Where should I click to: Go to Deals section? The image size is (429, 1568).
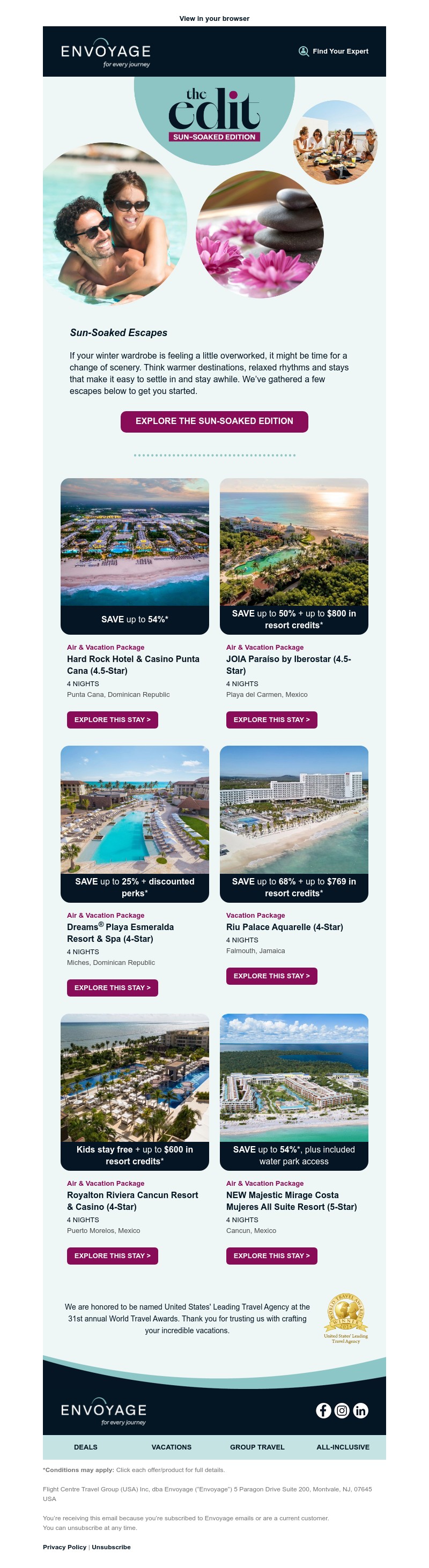[x=86, y=1447]
